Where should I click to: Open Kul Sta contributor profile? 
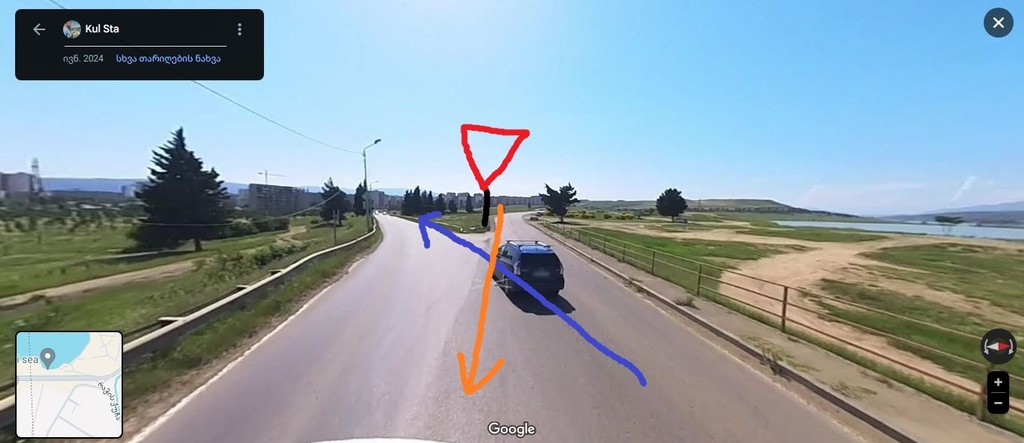(x=103, y=29)
